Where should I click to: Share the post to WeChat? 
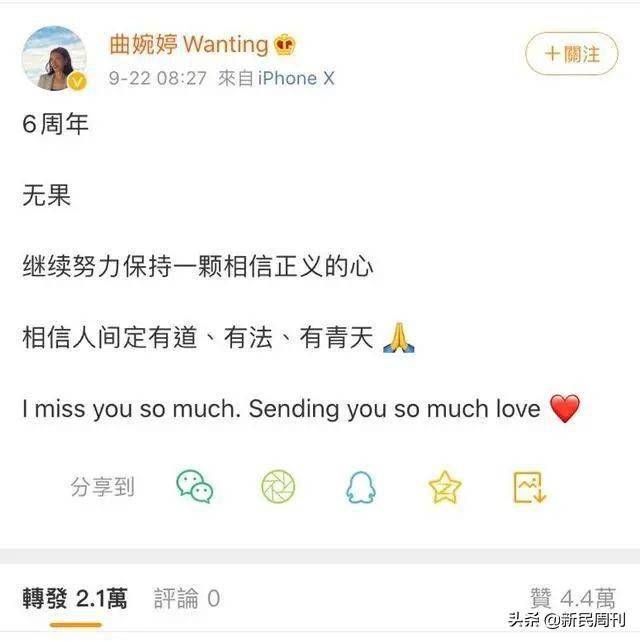[x=194, y=487]
